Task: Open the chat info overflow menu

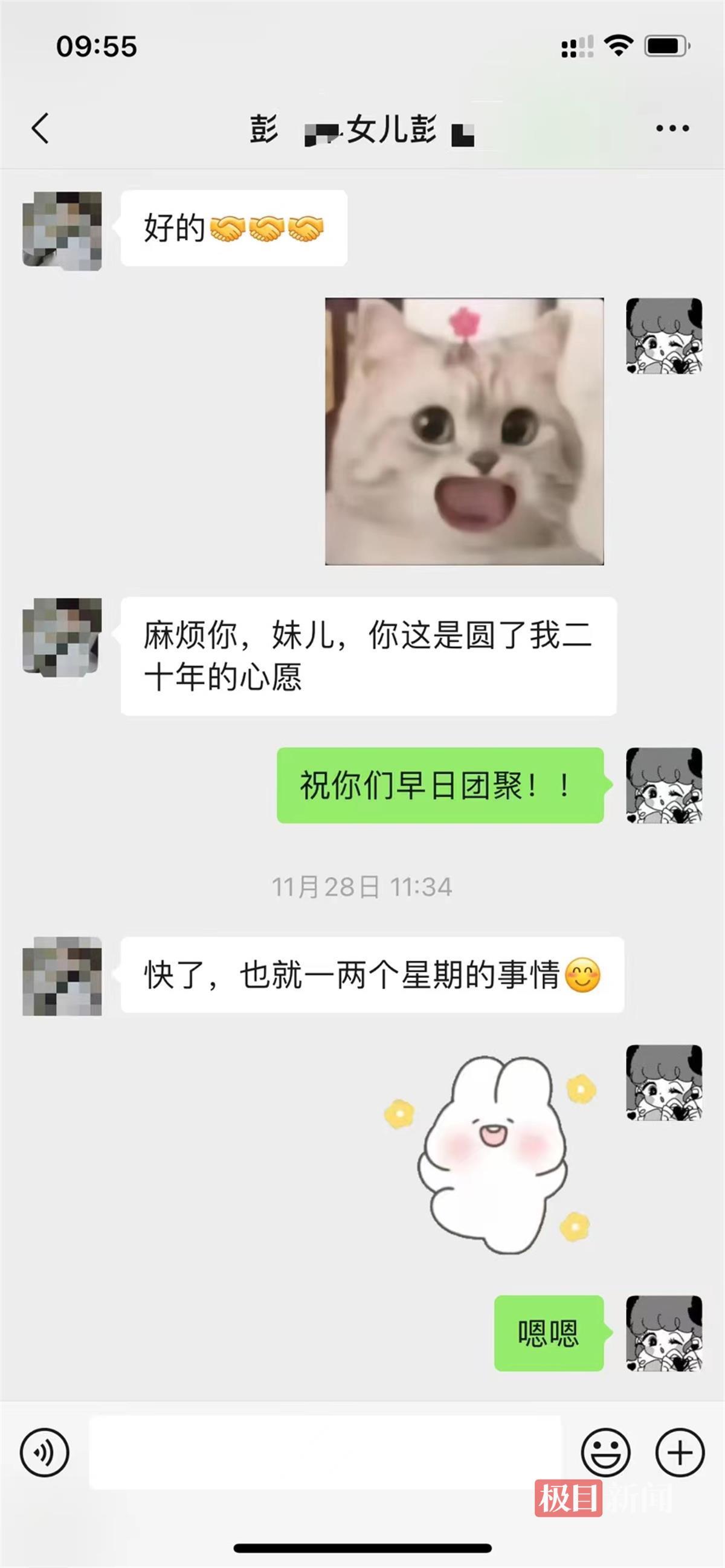Action: click(x=672, y=129)
